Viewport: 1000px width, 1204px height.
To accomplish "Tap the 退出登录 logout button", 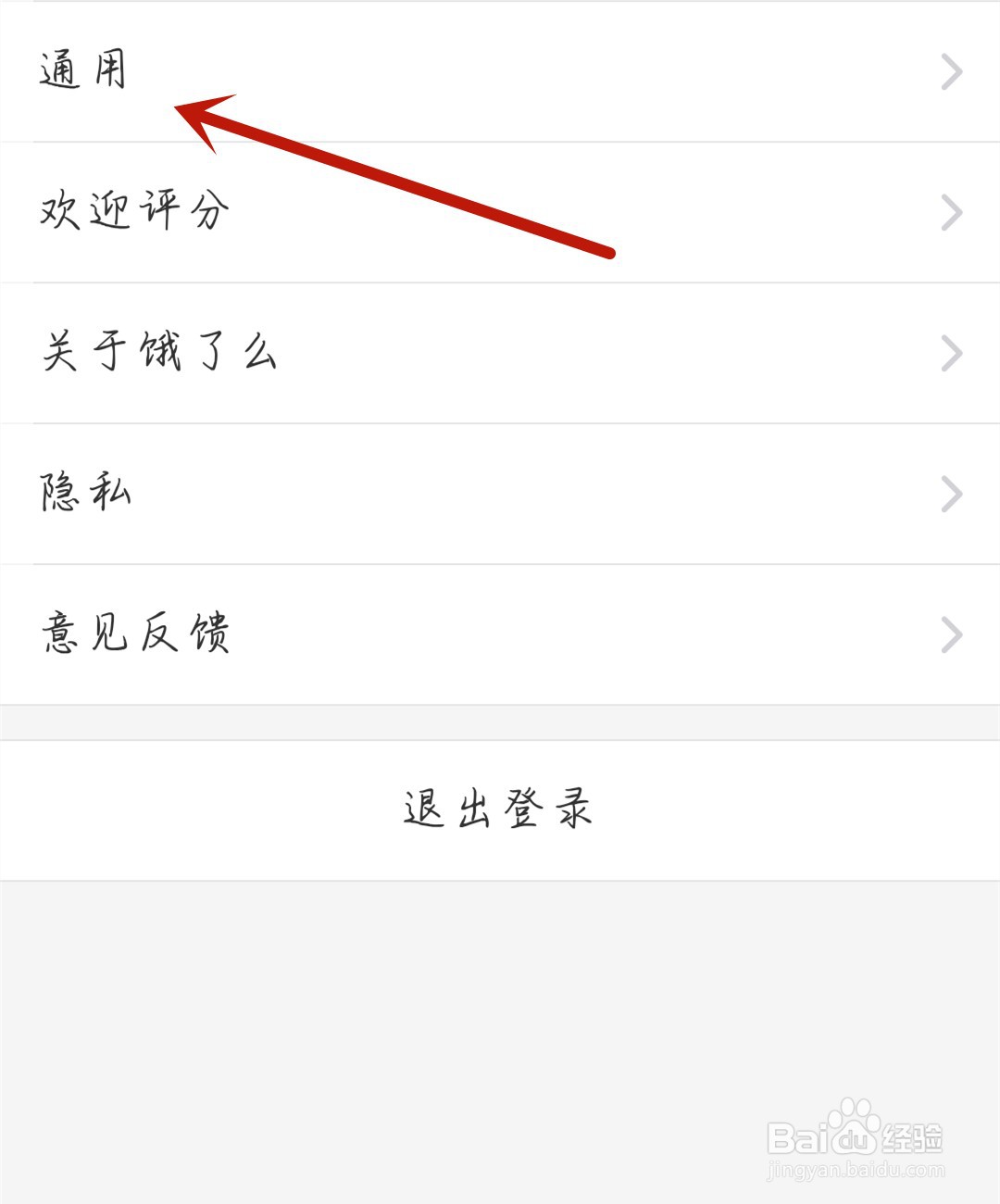I will 497,808.
